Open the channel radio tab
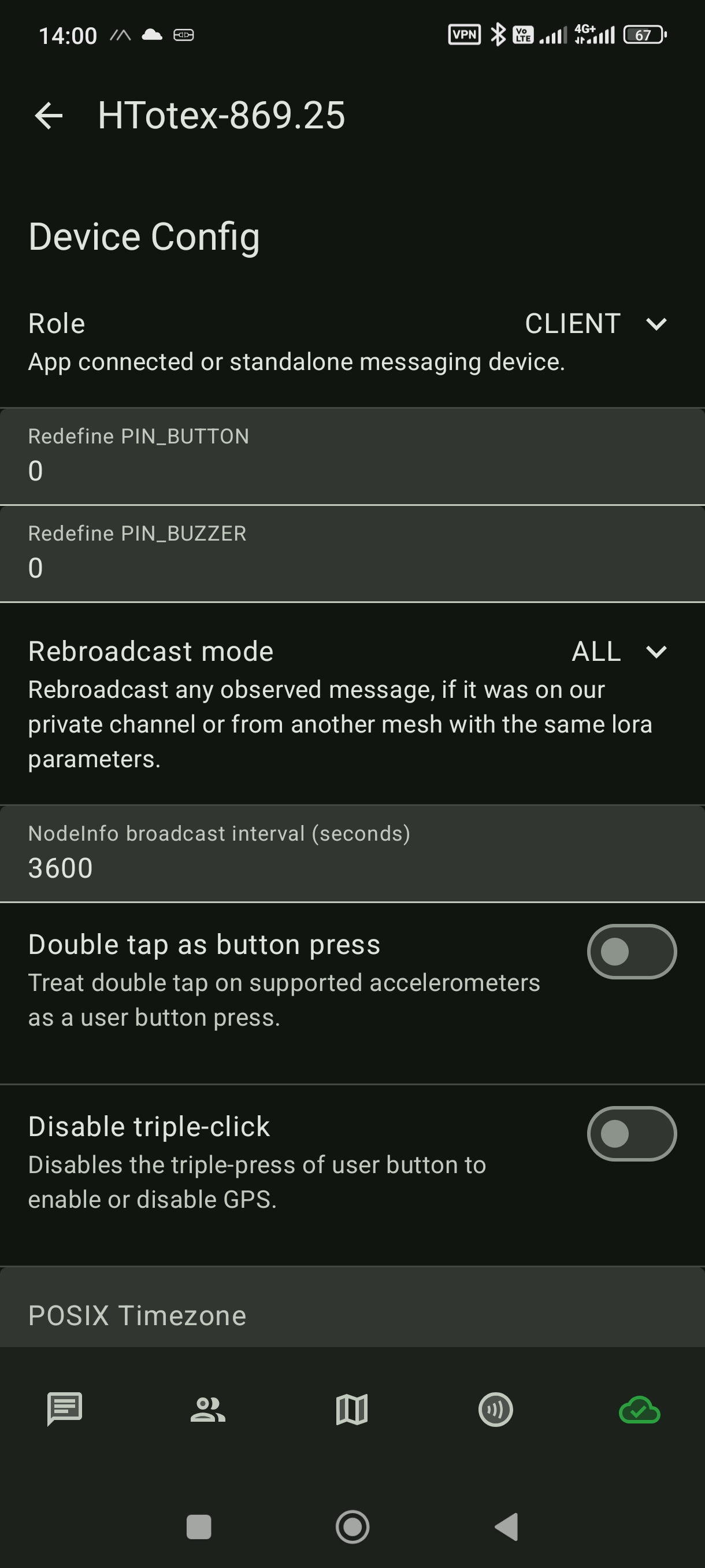The width and height of the screenshot is (705, 1568). click(x=496, y=1409)
